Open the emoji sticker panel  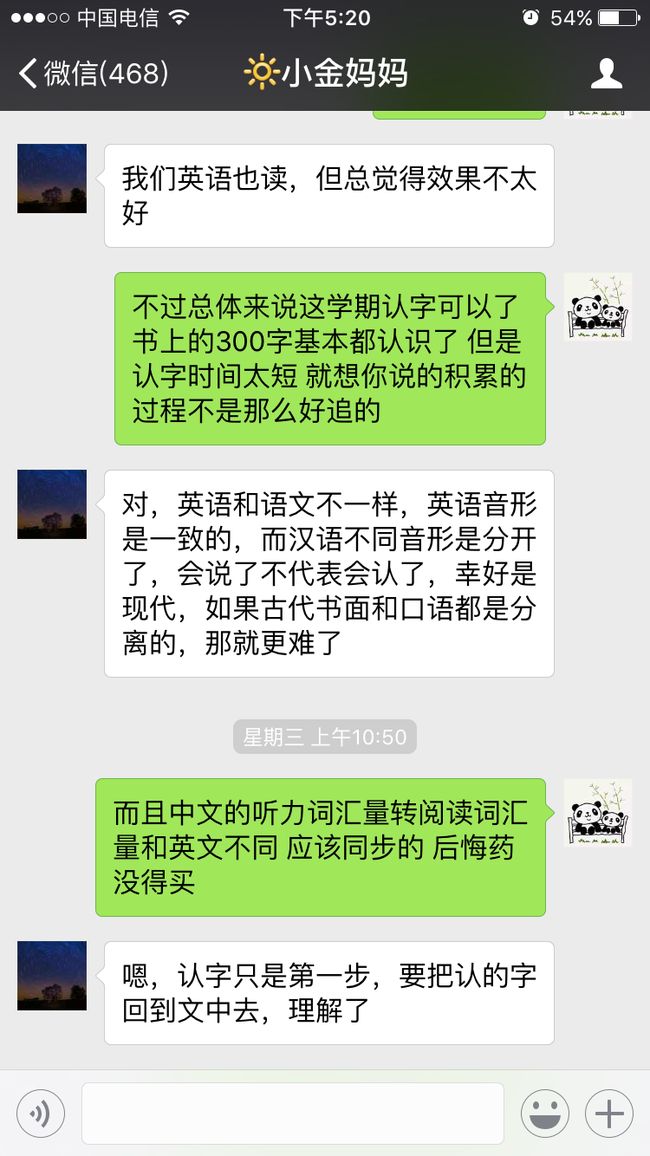(545, 1113)
